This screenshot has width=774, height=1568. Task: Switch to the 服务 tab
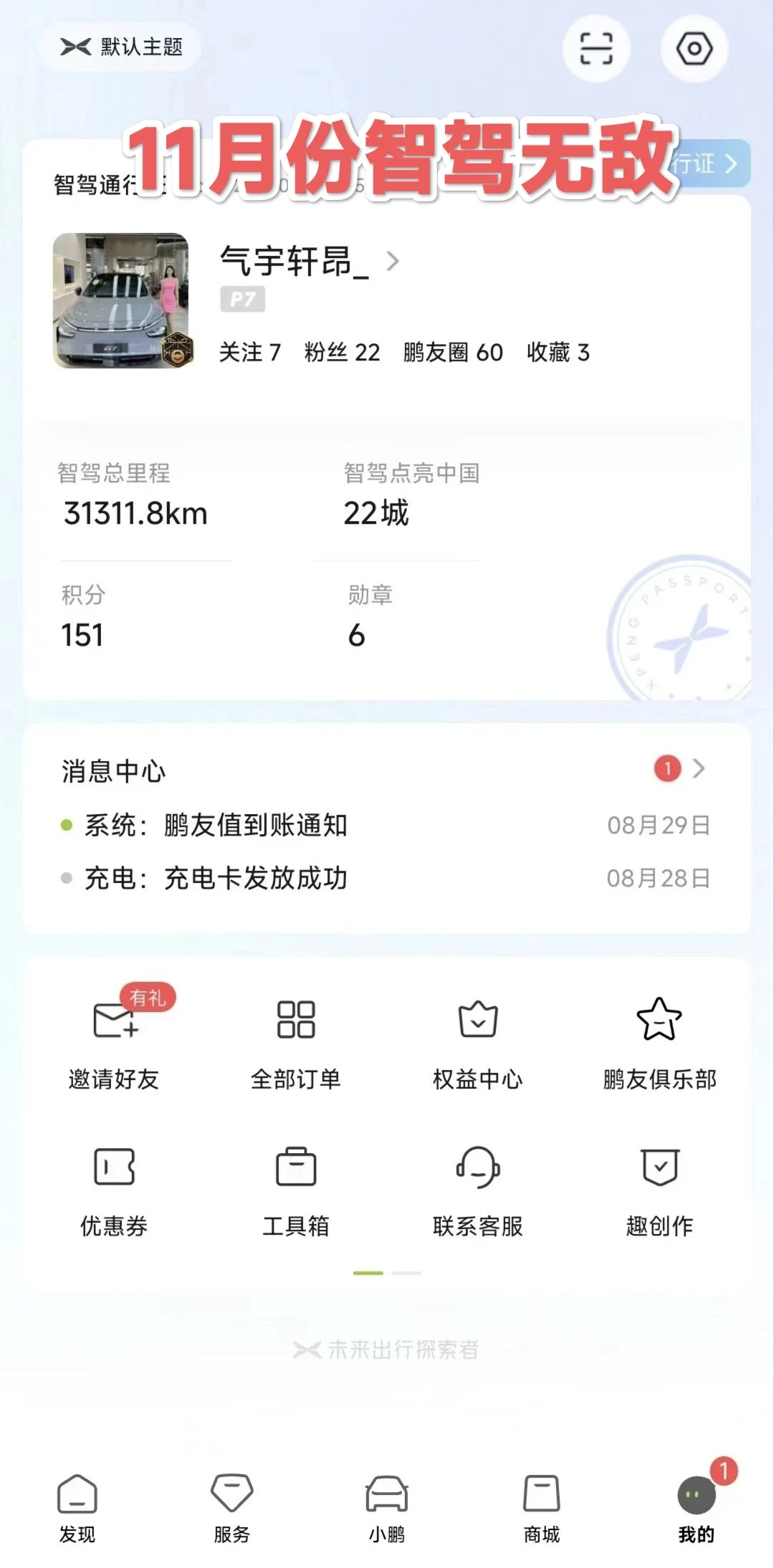tap(232, 1506)
